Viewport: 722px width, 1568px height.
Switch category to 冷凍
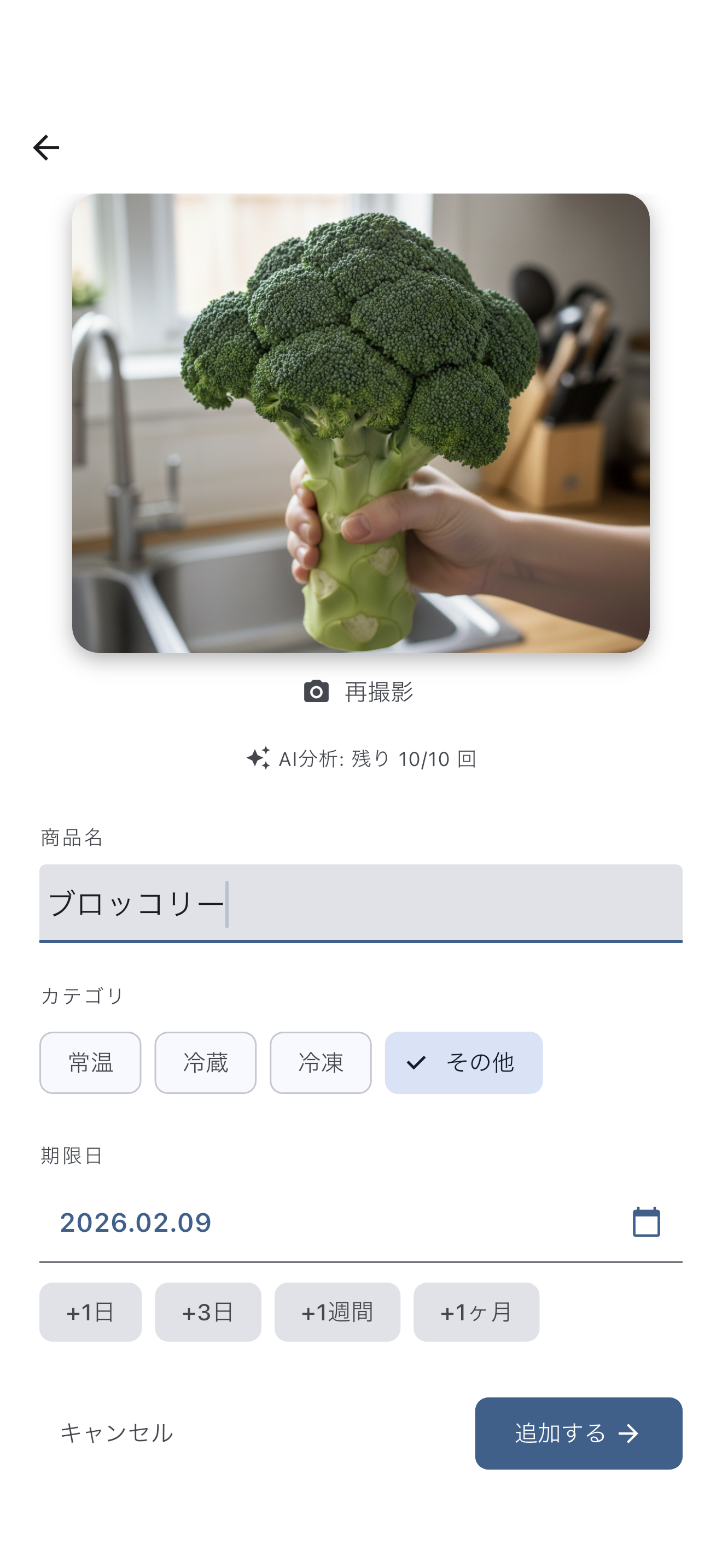[x=320, y=1062]
